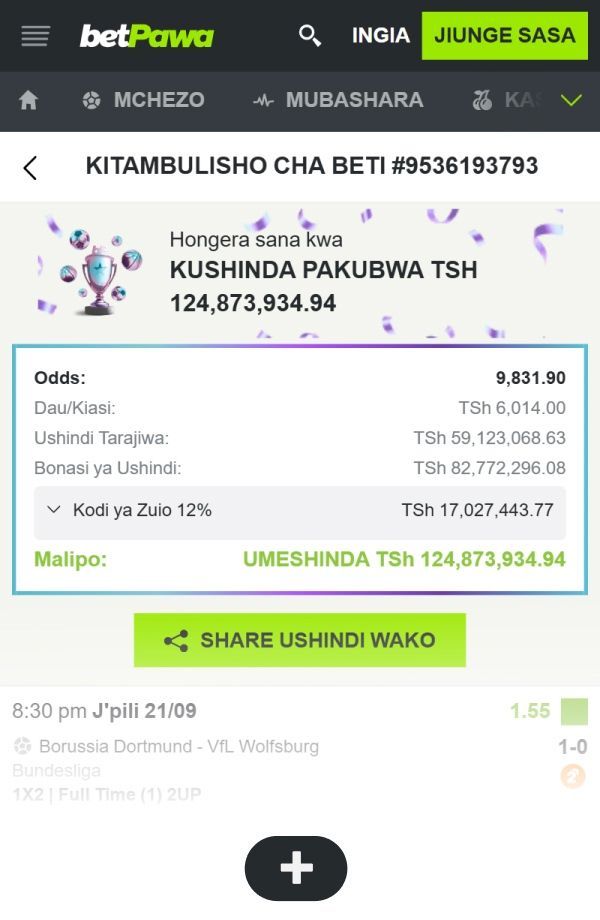The height and width of the screenshot is (920, 600).
Task: Switch to the MCHEZO tab
Action: click(x=143, y=101)
